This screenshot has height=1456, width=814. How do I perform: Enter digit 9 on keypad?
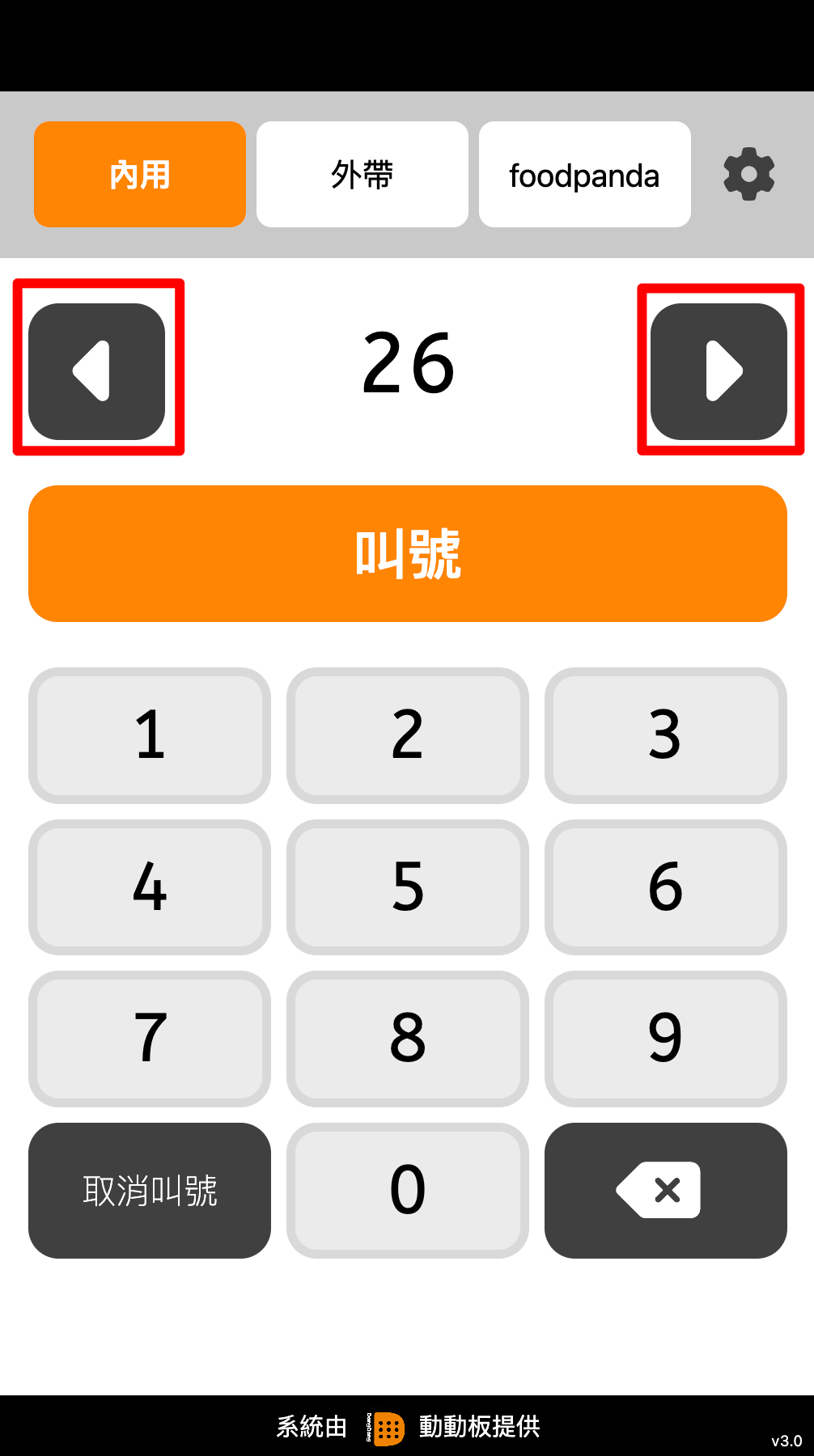[x=665, y=1038]
